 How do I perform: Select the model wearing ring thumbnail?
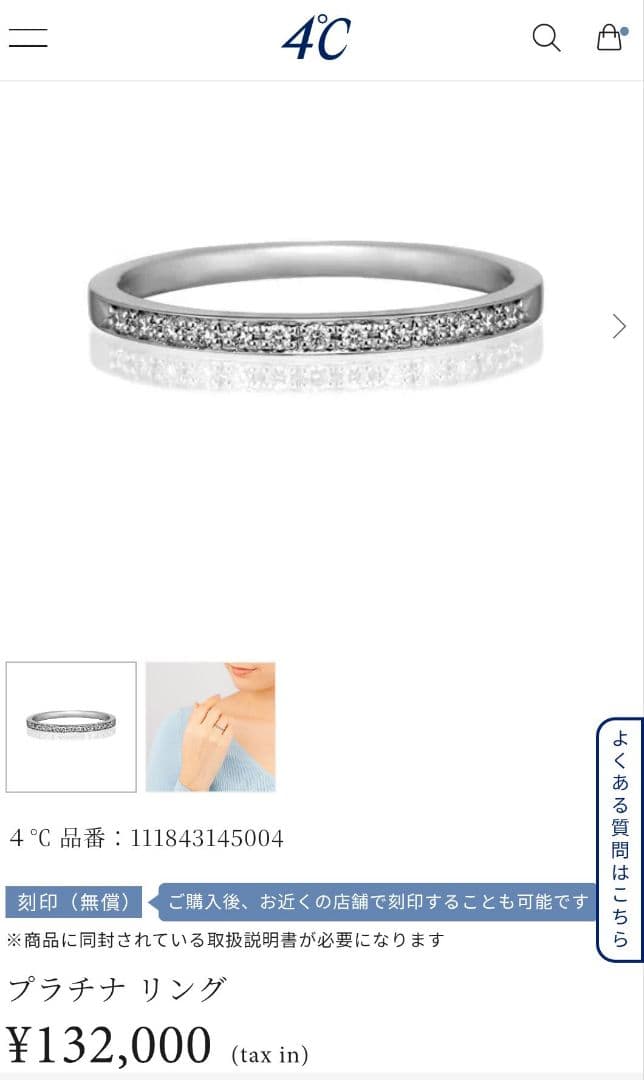211,727
